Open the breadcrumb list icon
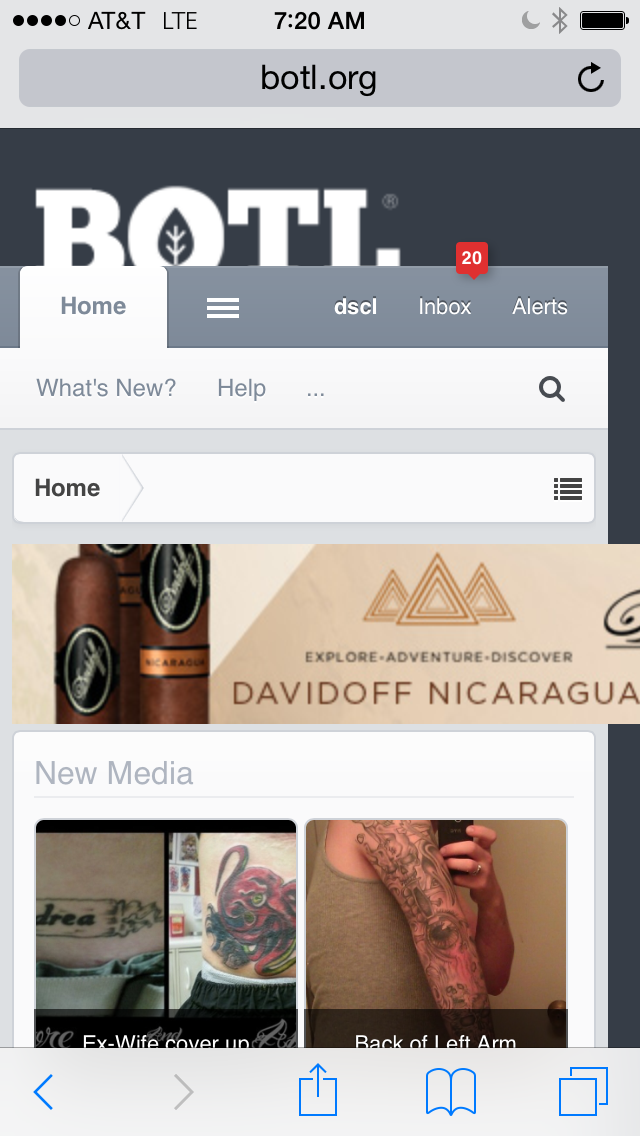The image size is (640, 1136). tap(567, 488)
